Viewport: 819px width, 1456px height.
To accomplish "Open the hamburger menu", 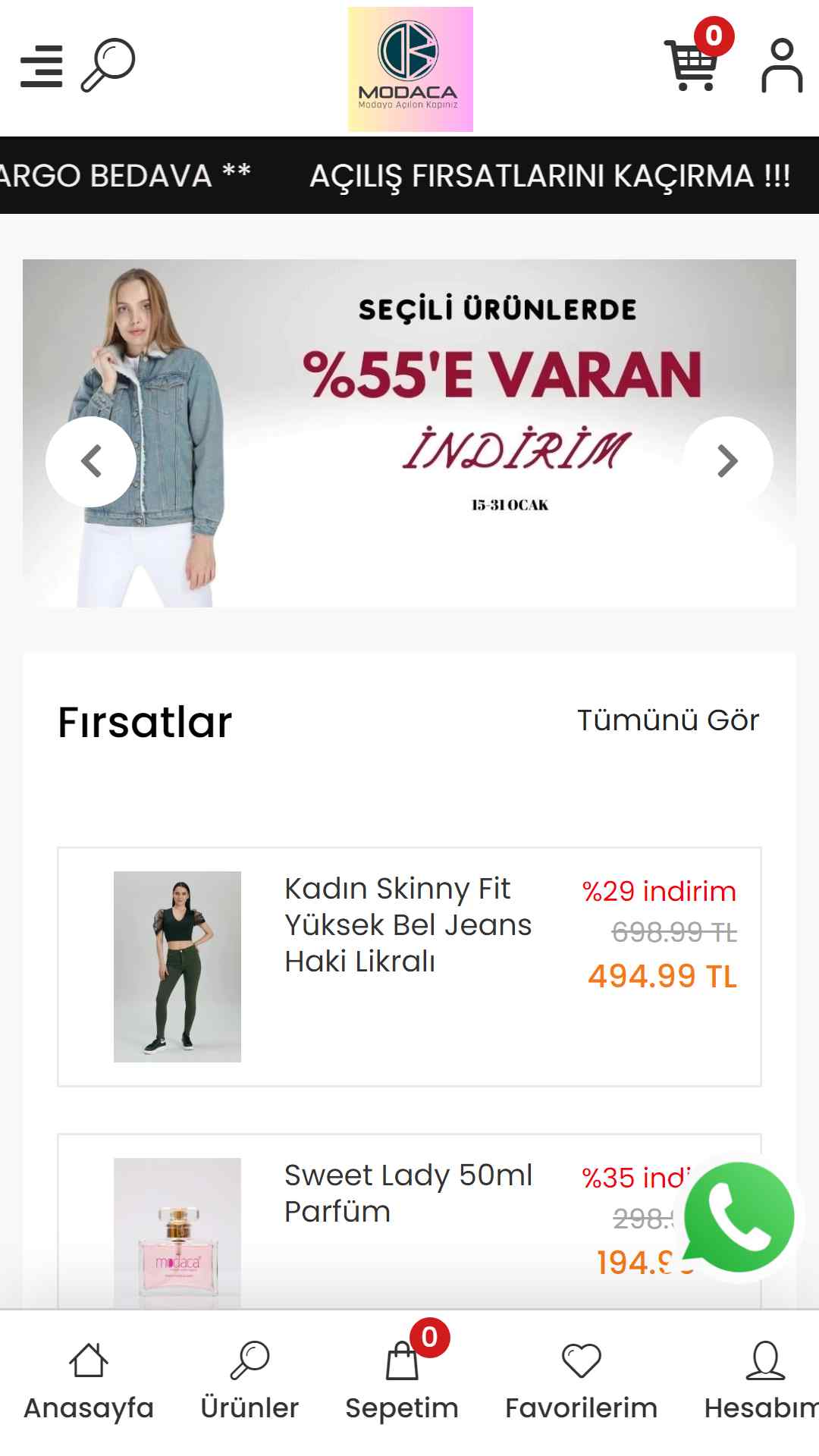I will point(42,66).
